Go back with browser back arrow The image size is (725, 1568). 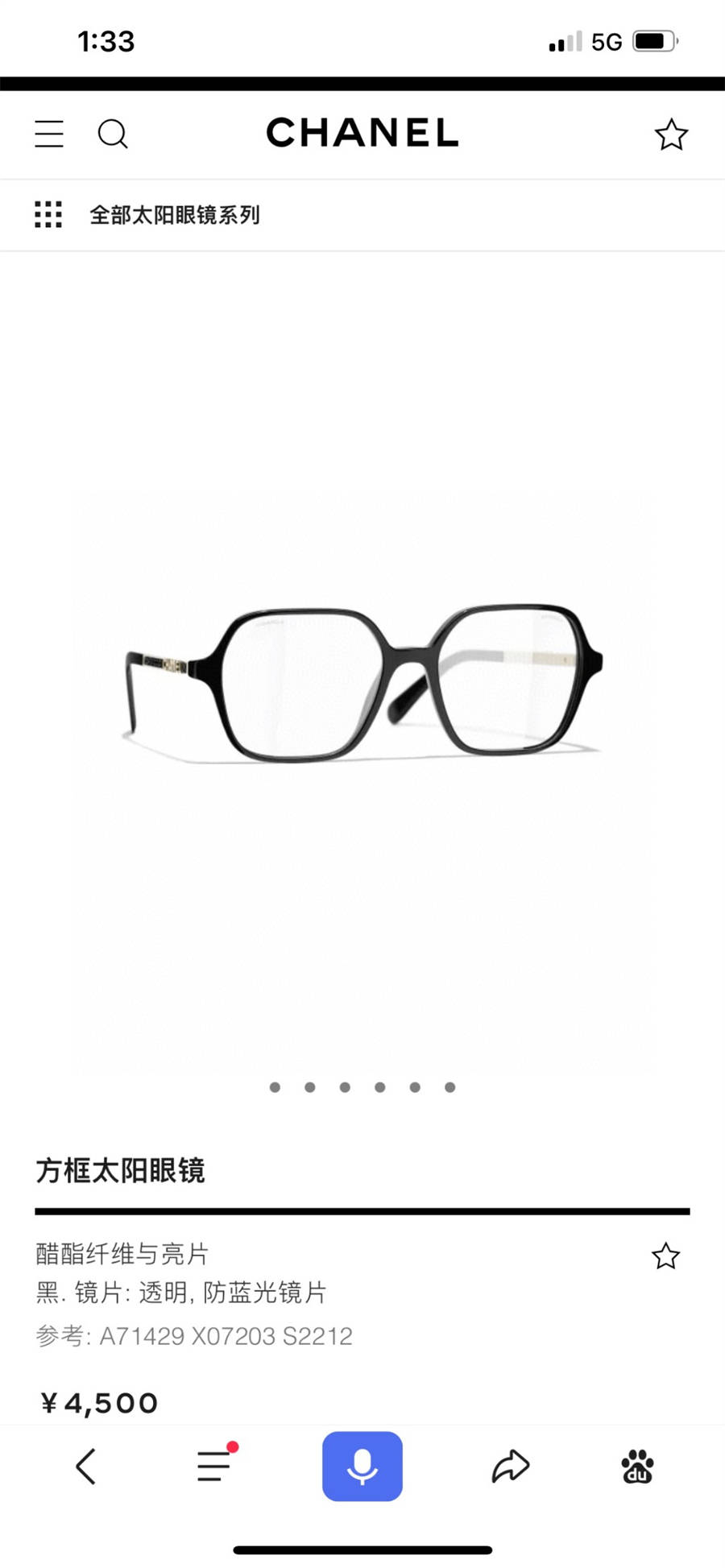pyautogui.click(x=86, y=1466)
